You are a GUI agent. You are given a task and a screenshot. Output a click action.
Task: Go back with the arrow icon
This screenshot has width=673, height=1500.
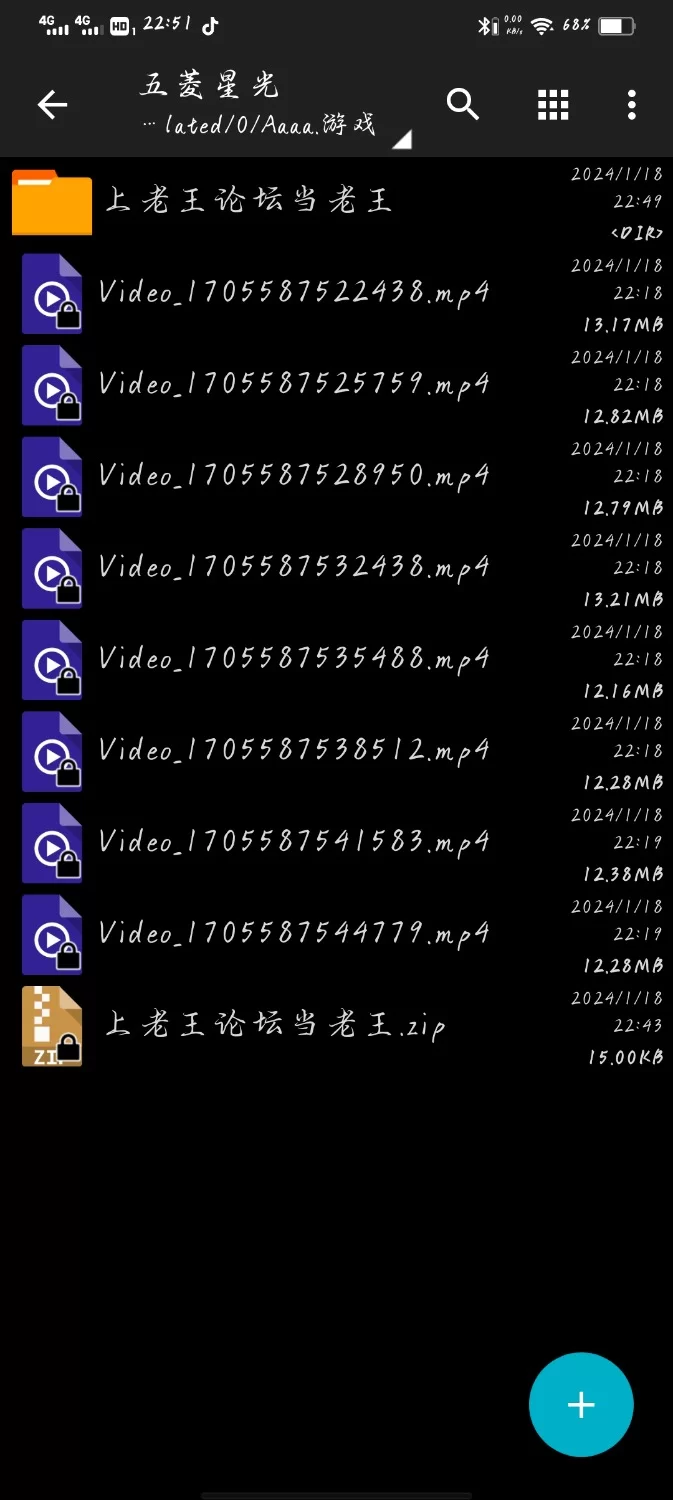click(52, 104)
